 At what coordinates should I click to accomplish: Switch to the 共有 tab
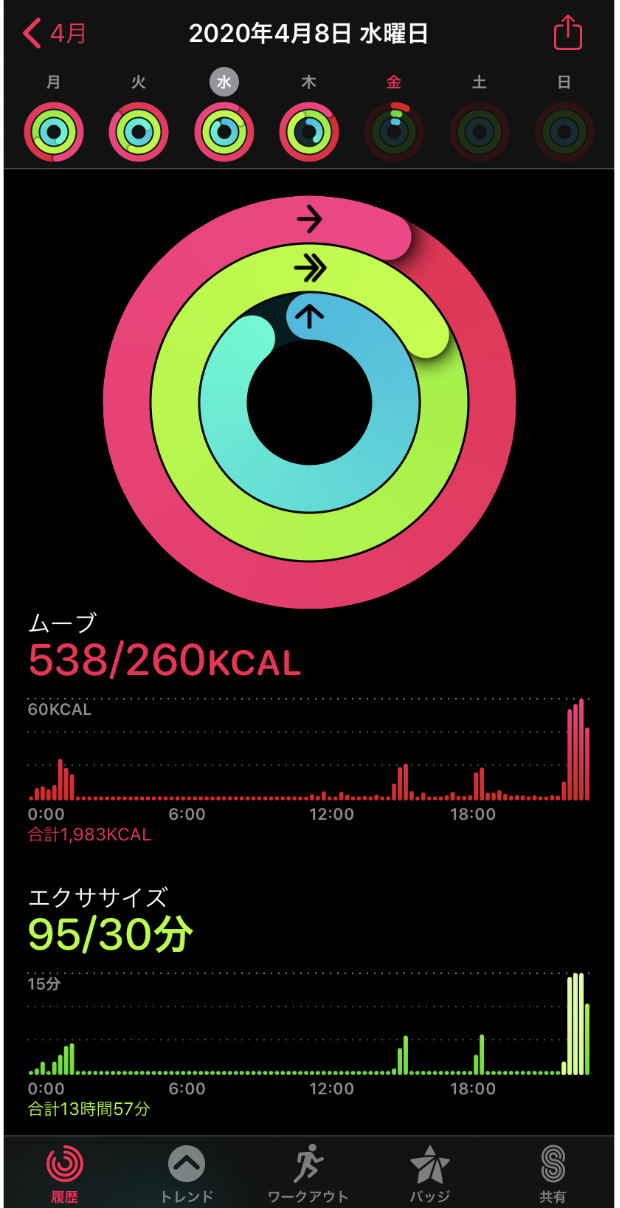coord(552,1174)
